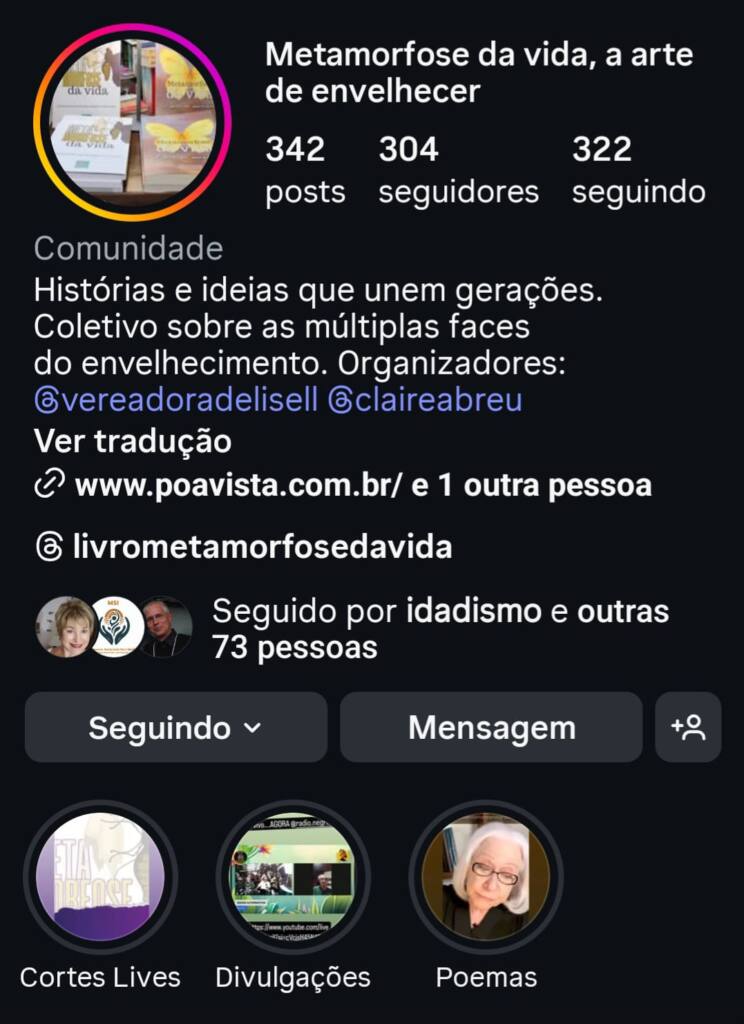Open the Divulgações highlight
The image size is (744, 1024).
click(x=293, y=877)
